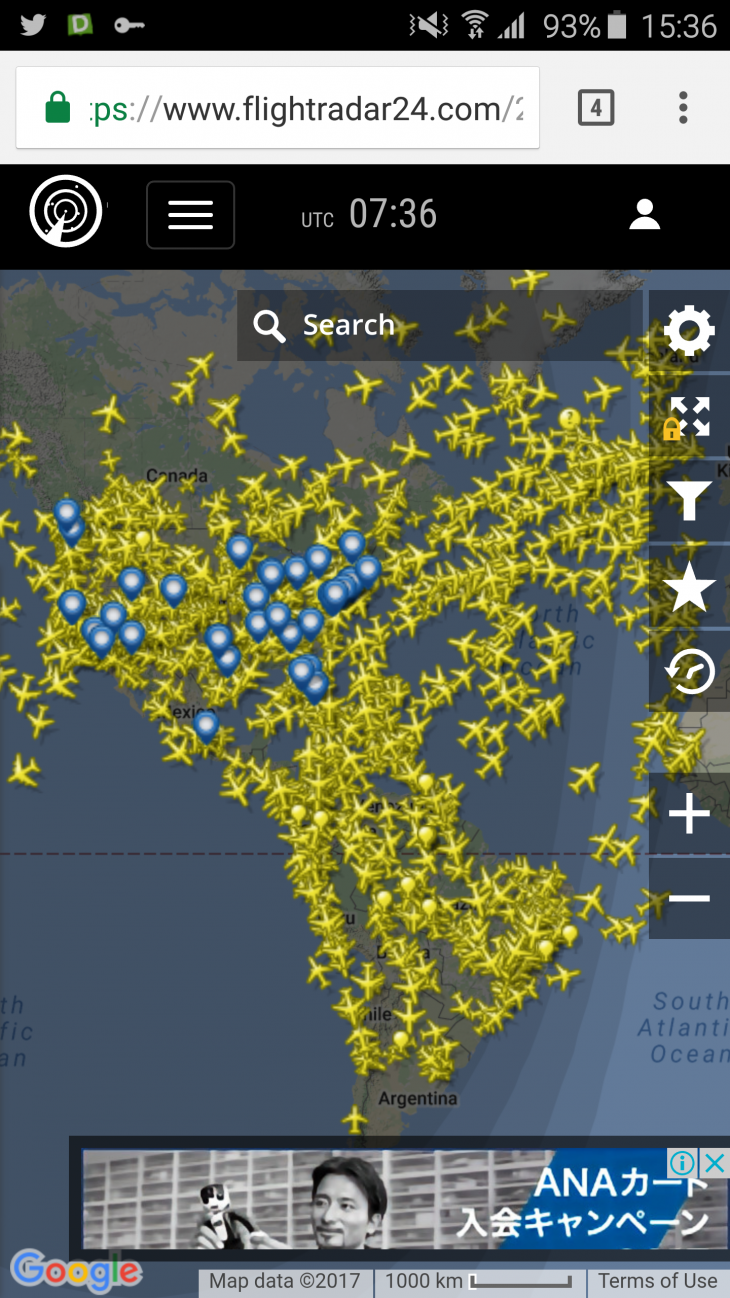
Task: Zoom in the map with plus
Action: (x=689, y=815)
